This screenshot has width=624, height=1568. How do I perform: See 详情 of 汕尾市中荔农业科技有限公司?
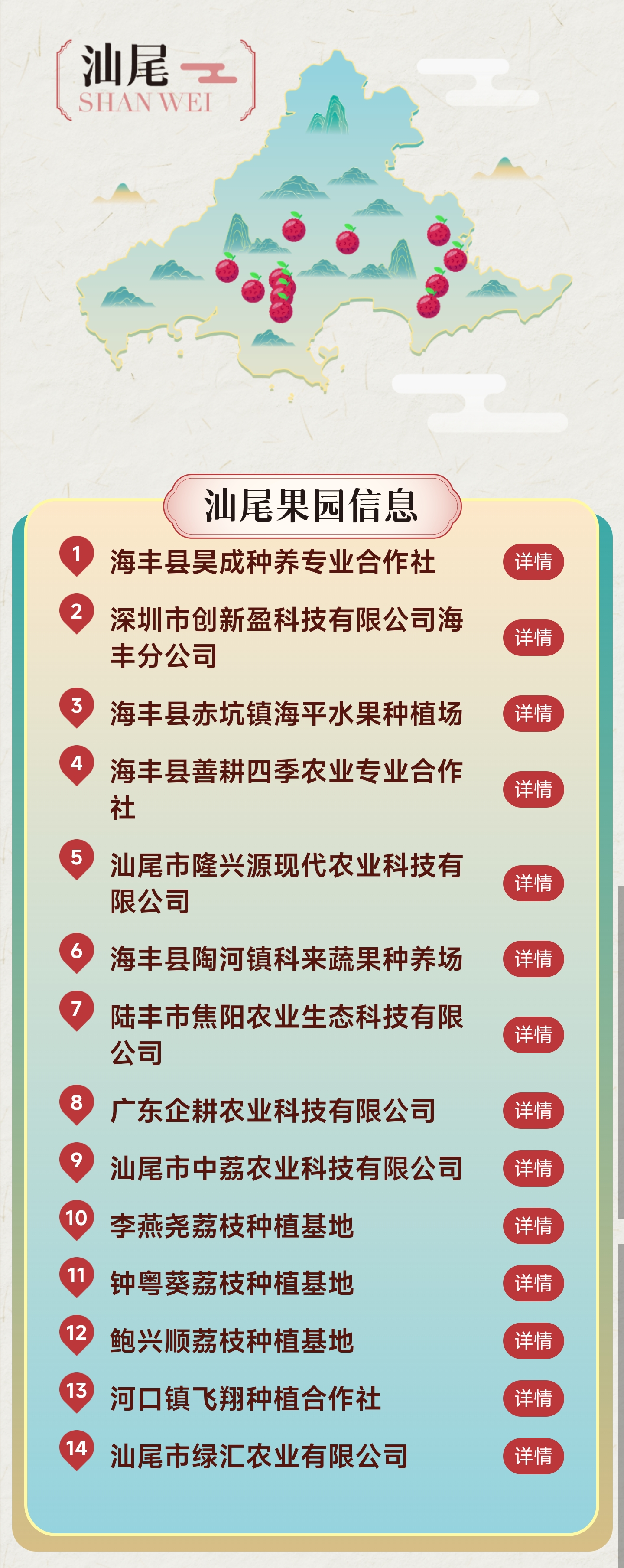coord(533,1168)
